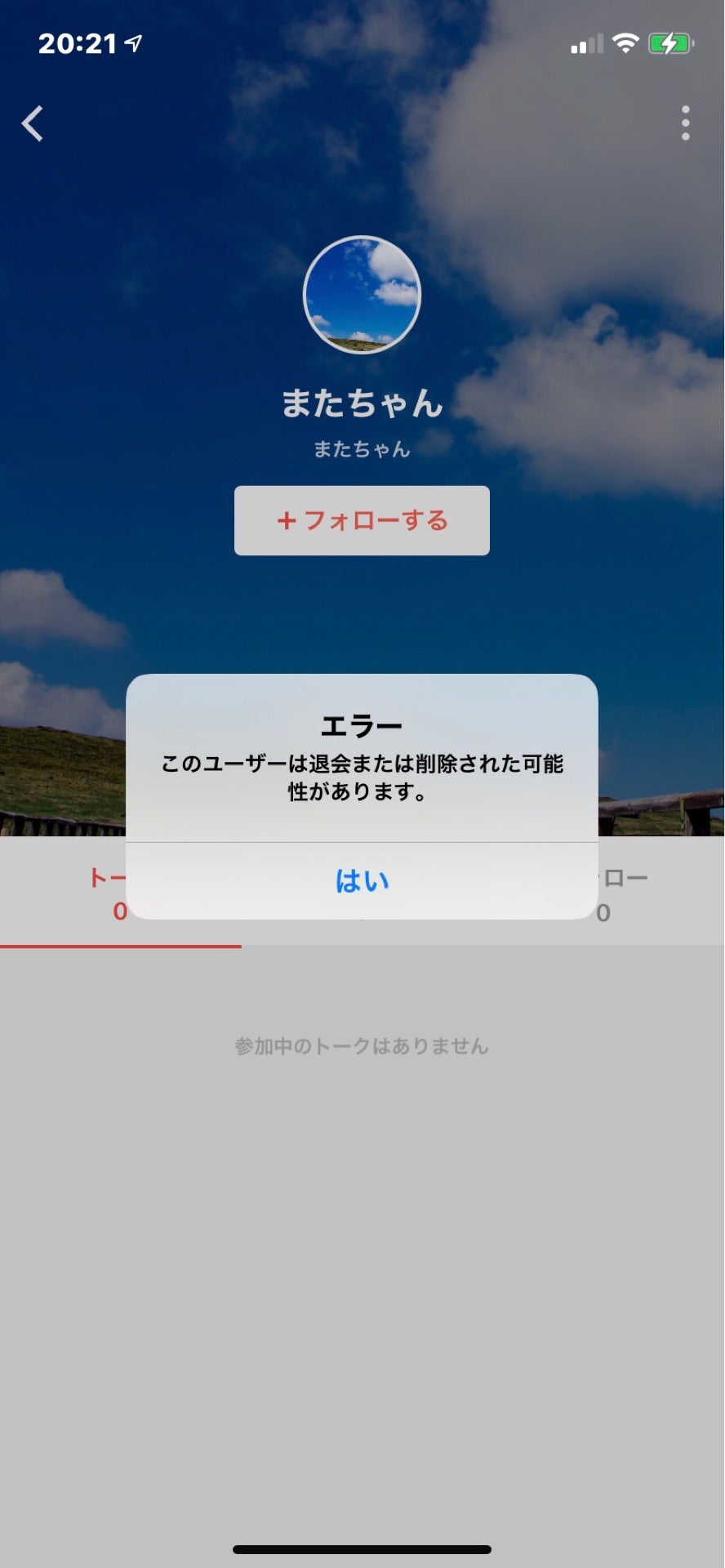Tap the フォローする follow button
The height and width of the screenshot is (1568, 725).
(362, 521)
